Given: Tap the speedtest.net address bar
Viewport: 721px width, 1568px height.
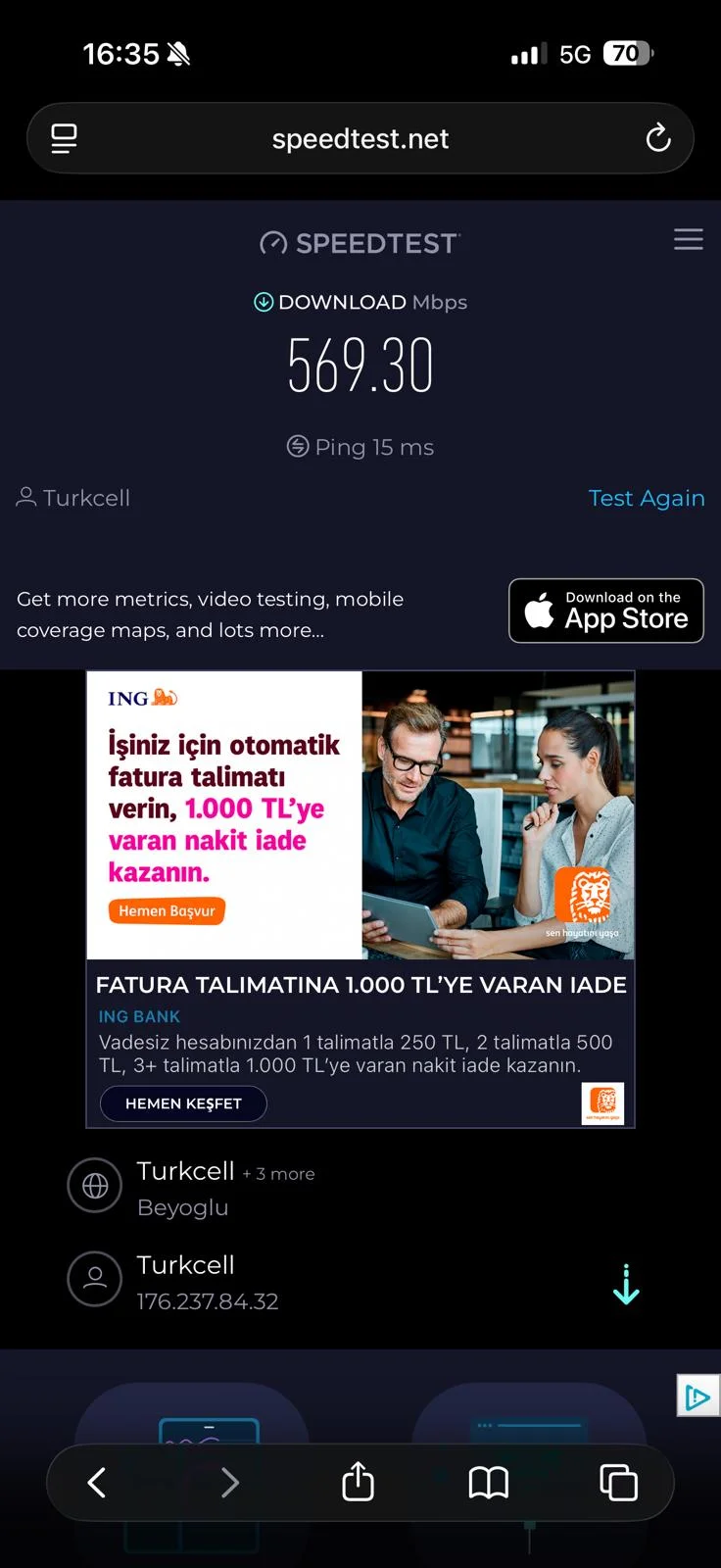Looking at the screenshot, I should click(360, 138).
